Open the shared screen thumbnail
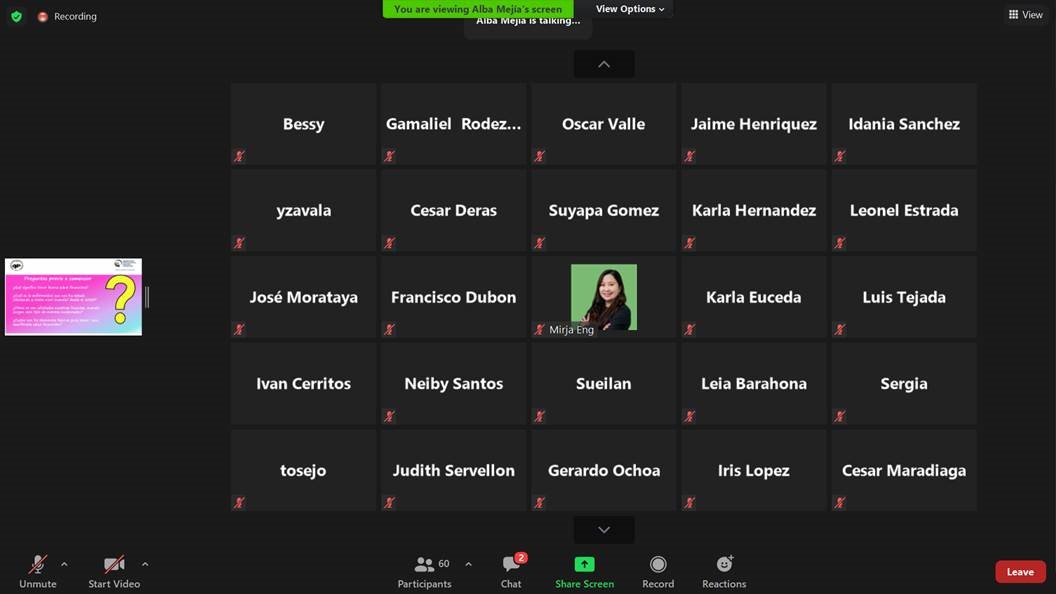Screen dimensions: 1056x594 point(73,297)
